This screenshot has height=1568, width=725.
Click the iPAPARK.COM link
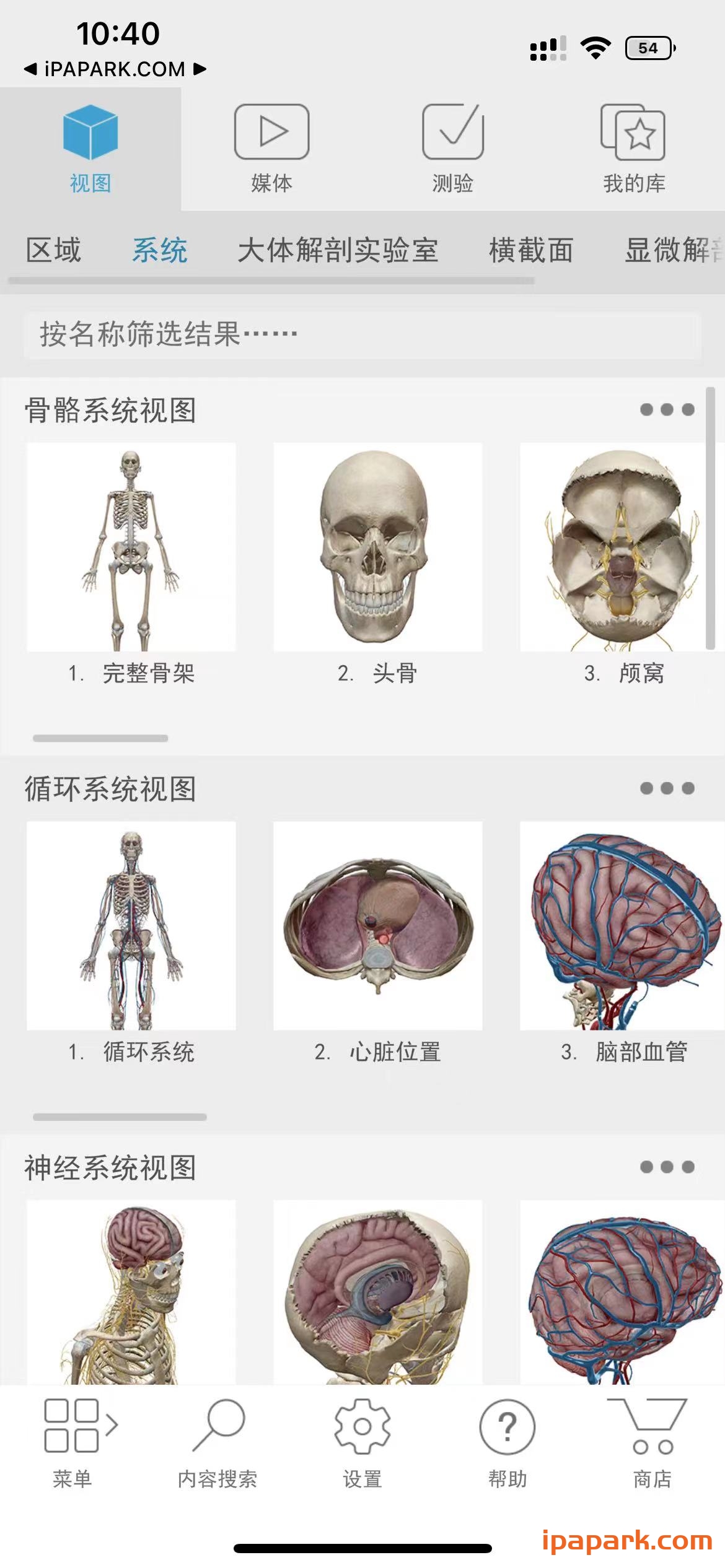coord(115,69)
